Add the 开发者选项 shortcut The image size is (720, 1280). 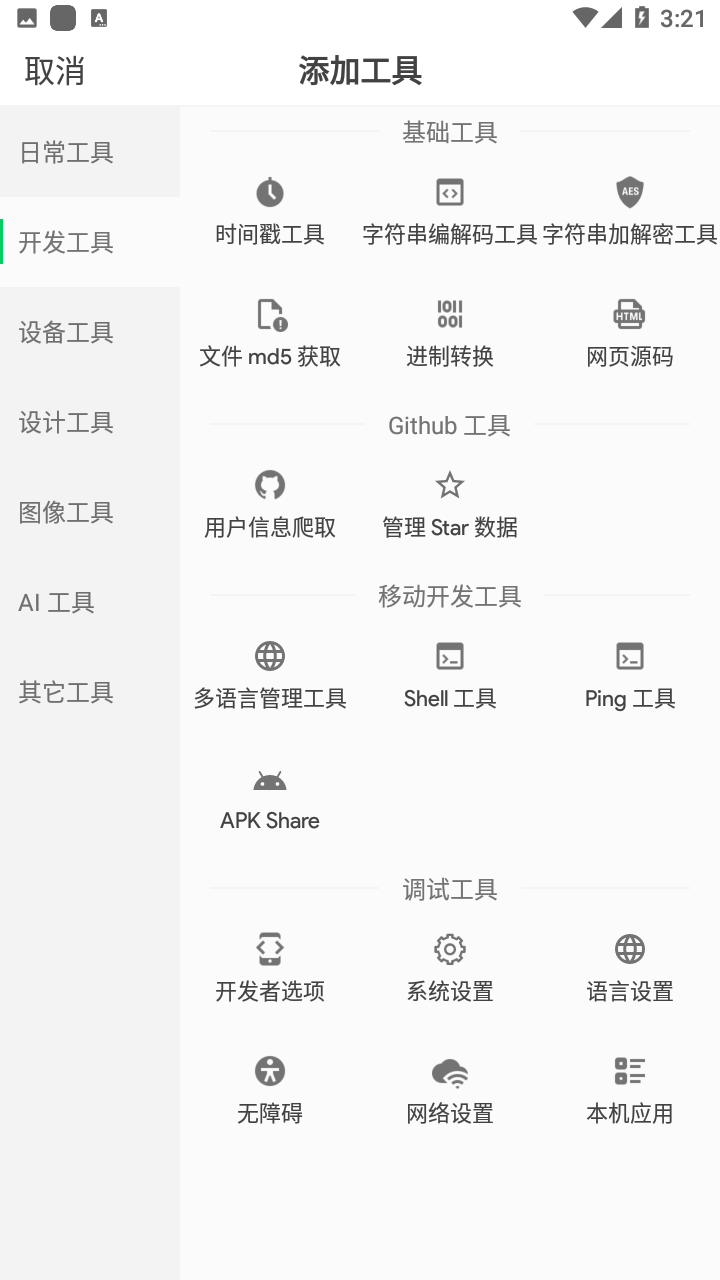click(x=270, y=968)
